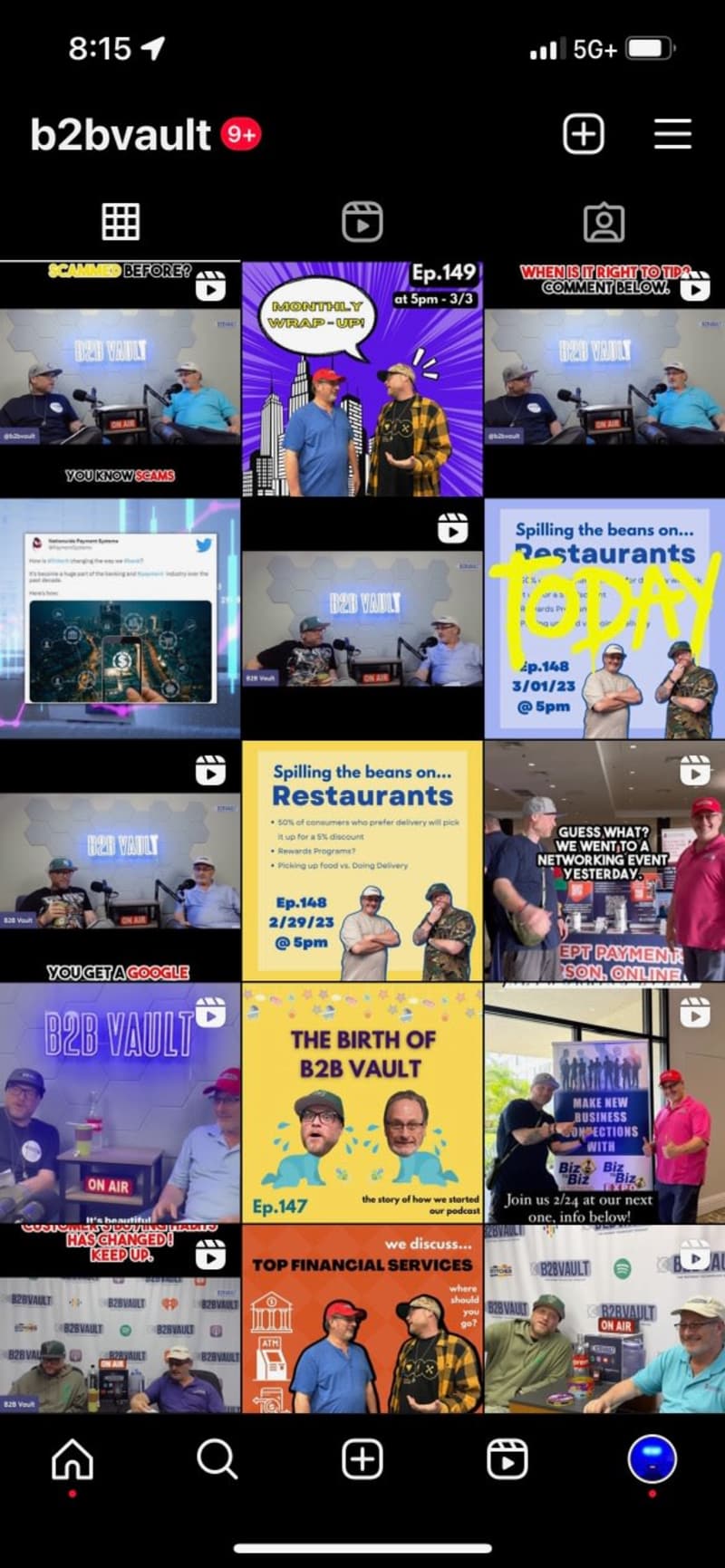Go to the Home feed tab
725x1568 pixels.
coord(72,1459)
